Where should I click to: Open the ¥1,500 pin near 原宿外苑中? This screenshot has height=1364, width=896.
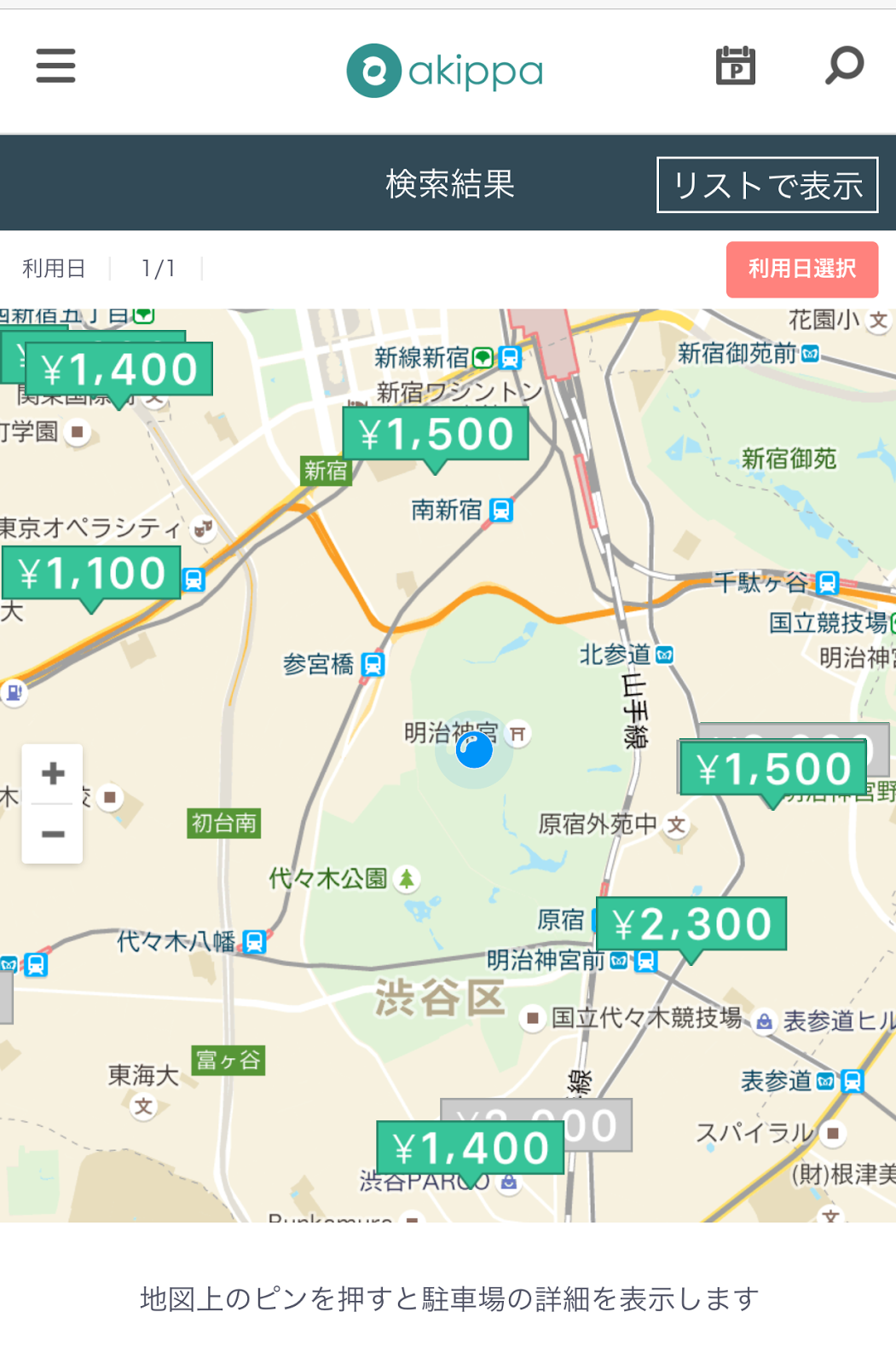(x=773, y=769)
